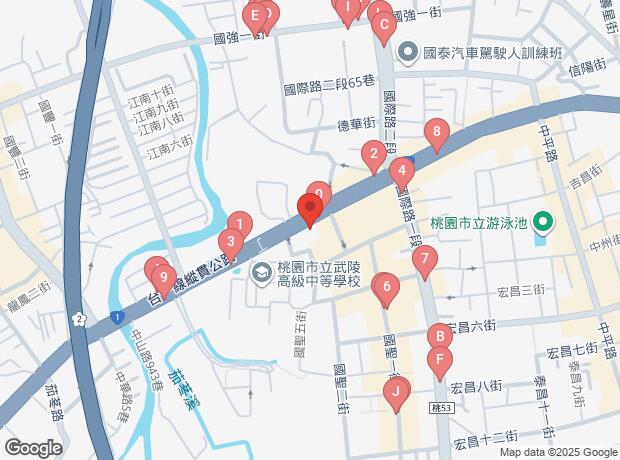Tap map marker 6
The image size is (620, 460).
(x=386, y=289)
